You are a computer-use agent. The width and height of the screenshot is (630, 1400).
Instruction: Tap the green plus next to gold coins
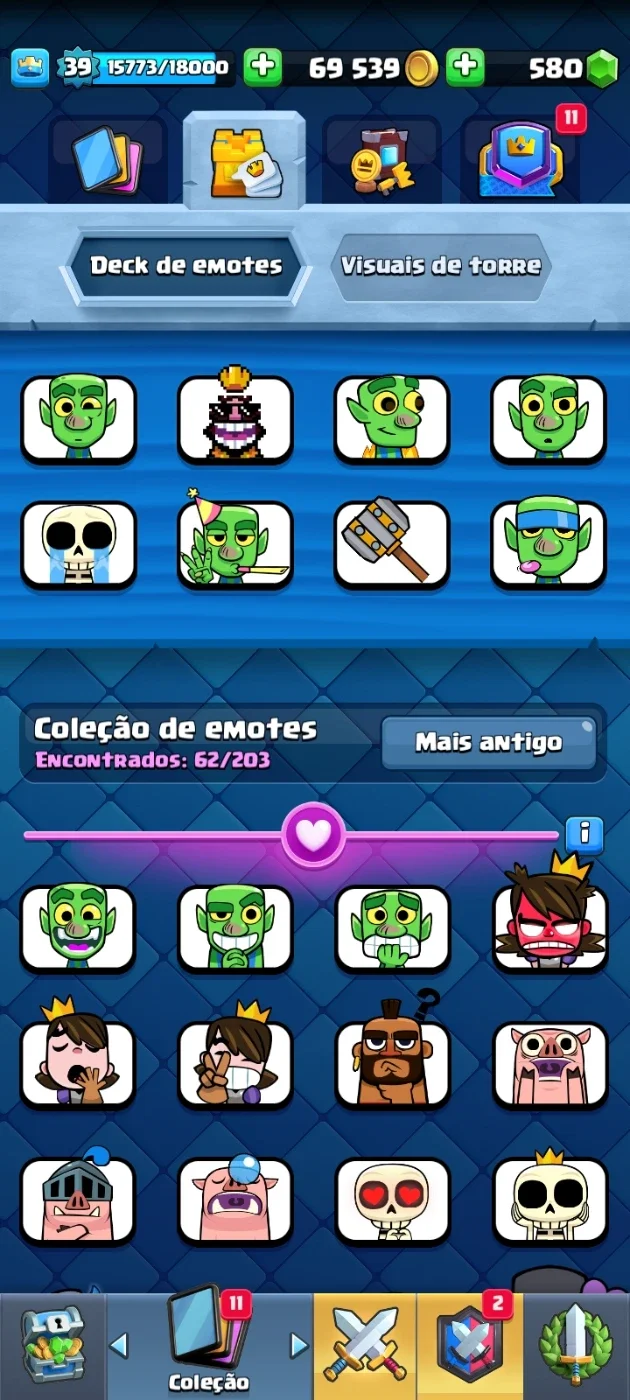[x=263, y=68]
